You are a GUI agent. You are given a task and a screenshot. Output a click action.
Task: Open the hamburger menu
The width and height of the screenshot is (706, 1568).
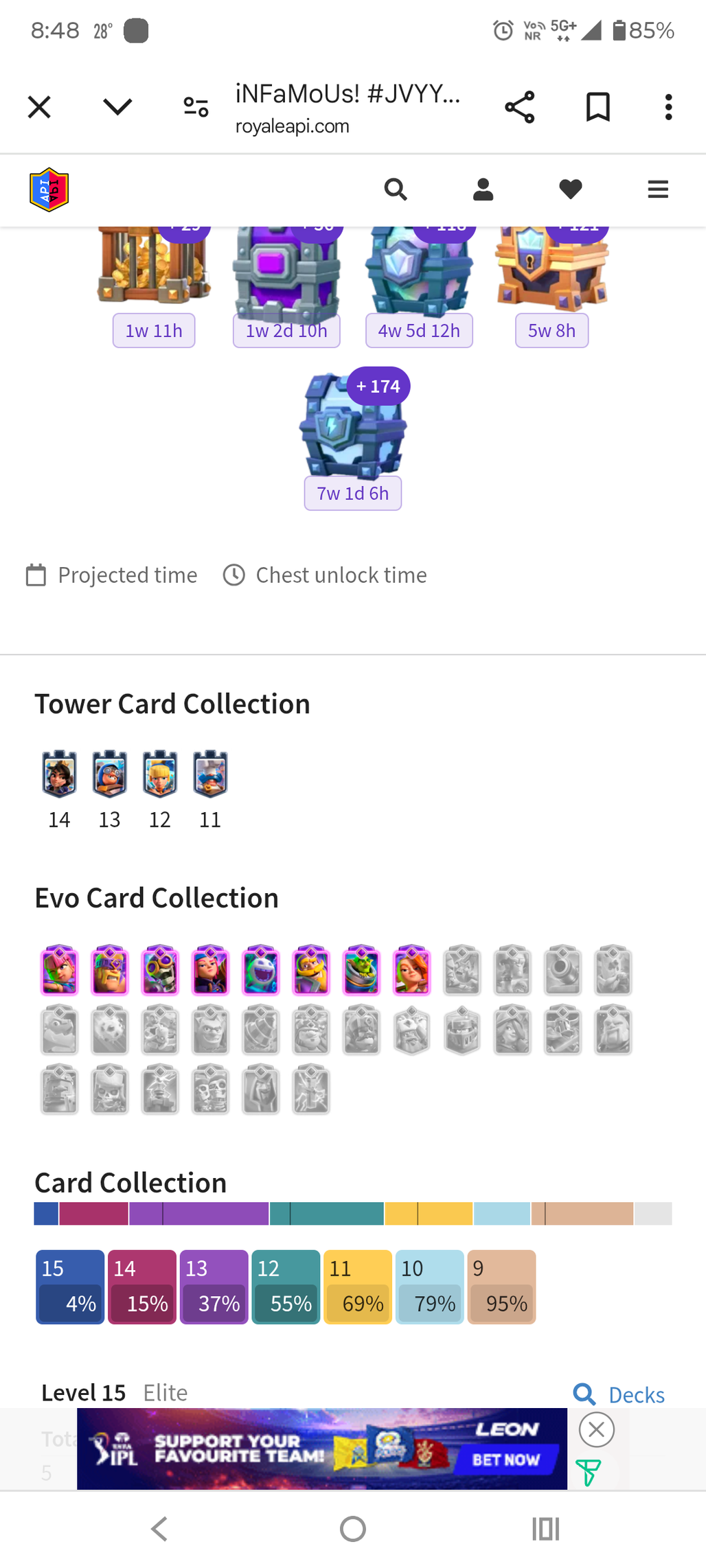pos(657,189)
